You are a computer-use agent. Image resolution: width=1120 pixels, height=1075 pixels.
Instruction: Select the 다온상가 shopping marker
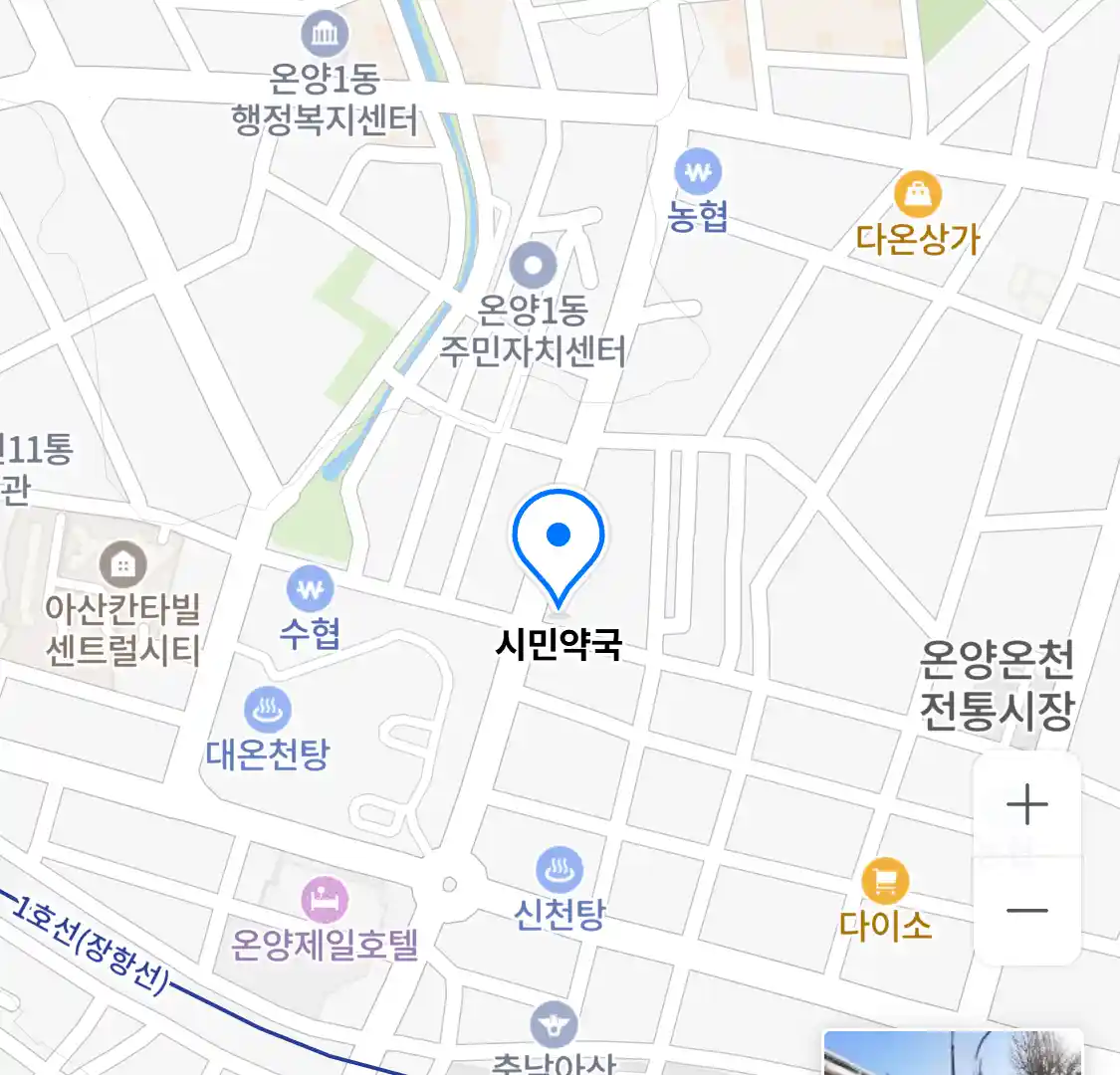click(x=917, y=194)
